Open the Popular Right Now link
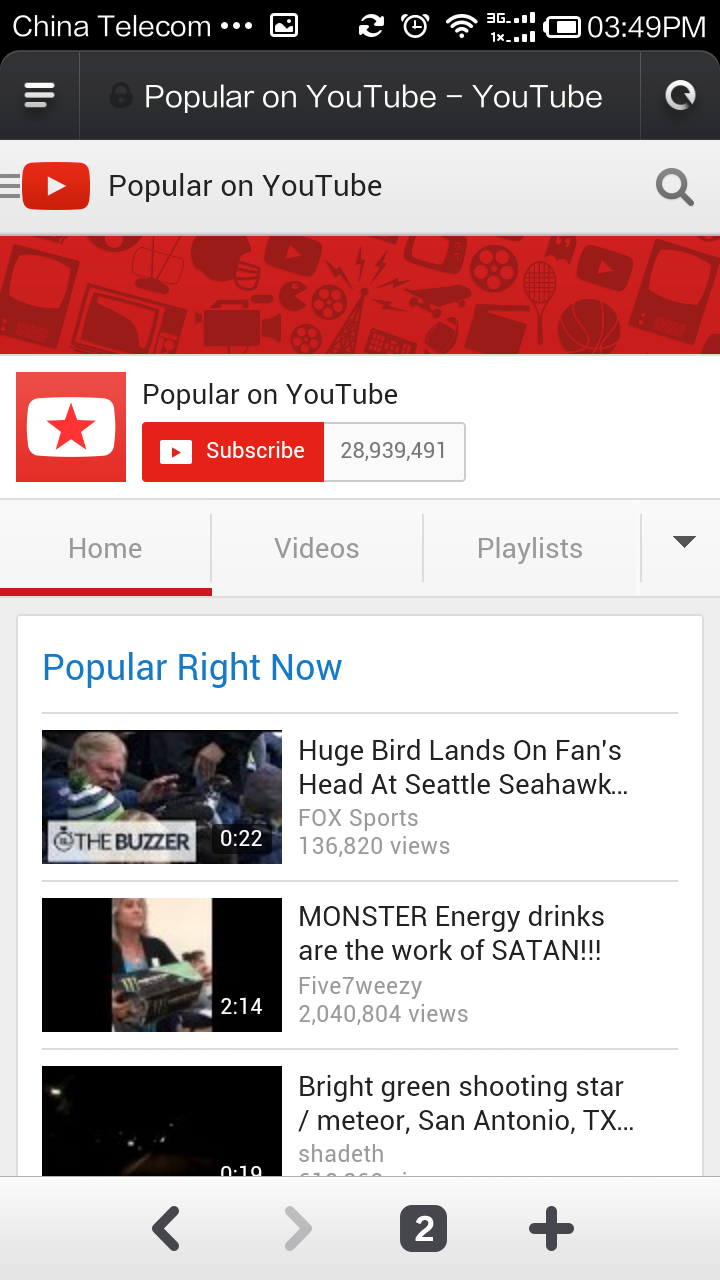Screen dimensions: 720x1280 pos(192,667)
